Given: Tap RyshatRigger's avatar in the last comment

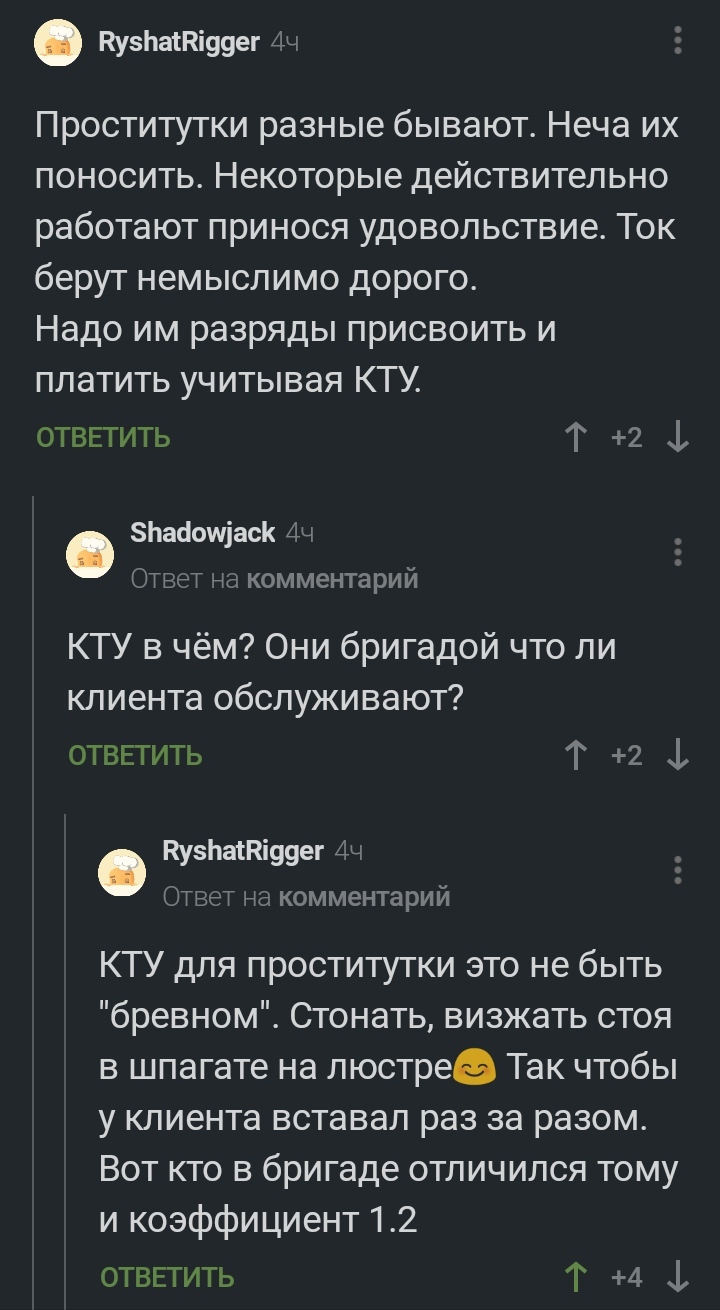Looking at the screenshot, I should 122,871.
